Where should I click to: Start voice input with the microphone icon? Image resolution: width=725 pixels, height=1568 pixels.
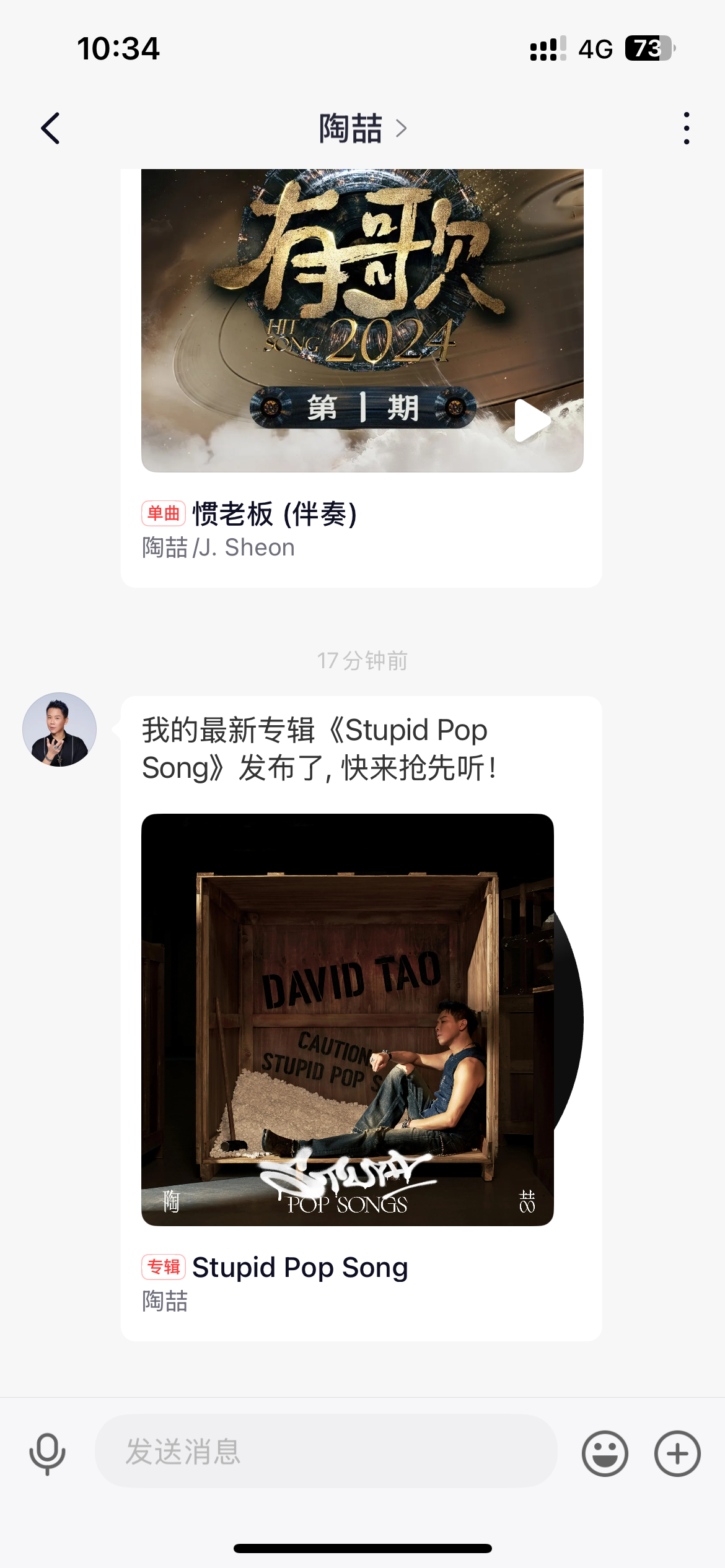[x=47, y=1453]
